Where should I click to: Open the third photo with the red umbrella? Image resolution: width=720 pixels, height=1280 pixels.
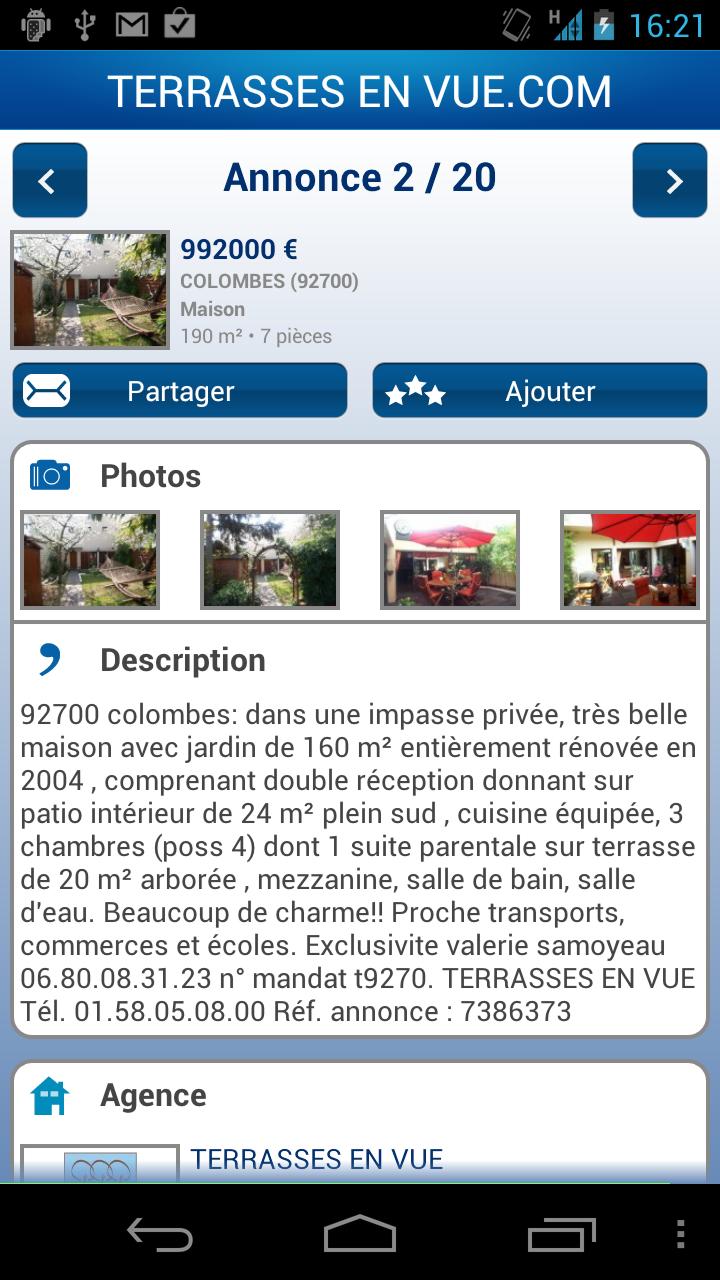click(450, 560)
